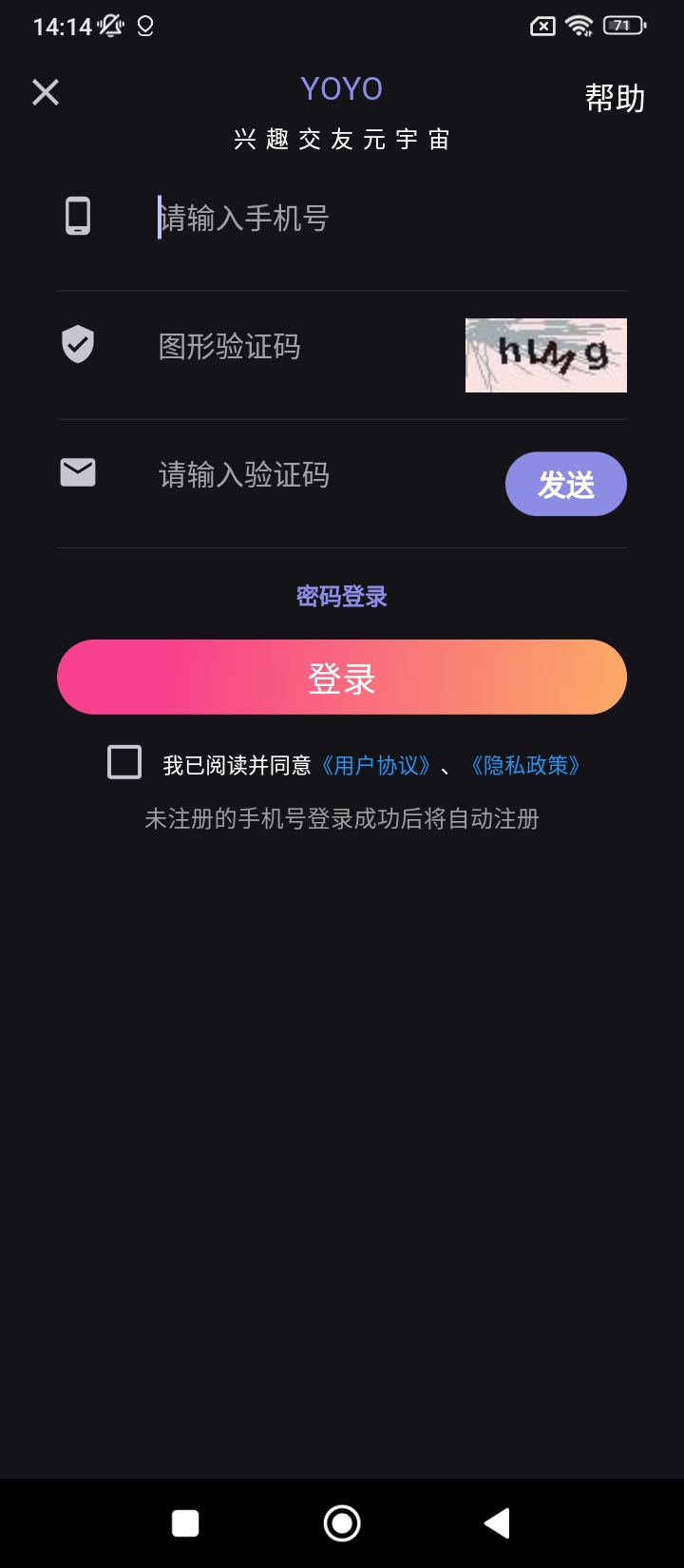This screenshot has height=1568, width=684.
Task: Check the agreement consent checkbox
Action: tap(124, 763)
